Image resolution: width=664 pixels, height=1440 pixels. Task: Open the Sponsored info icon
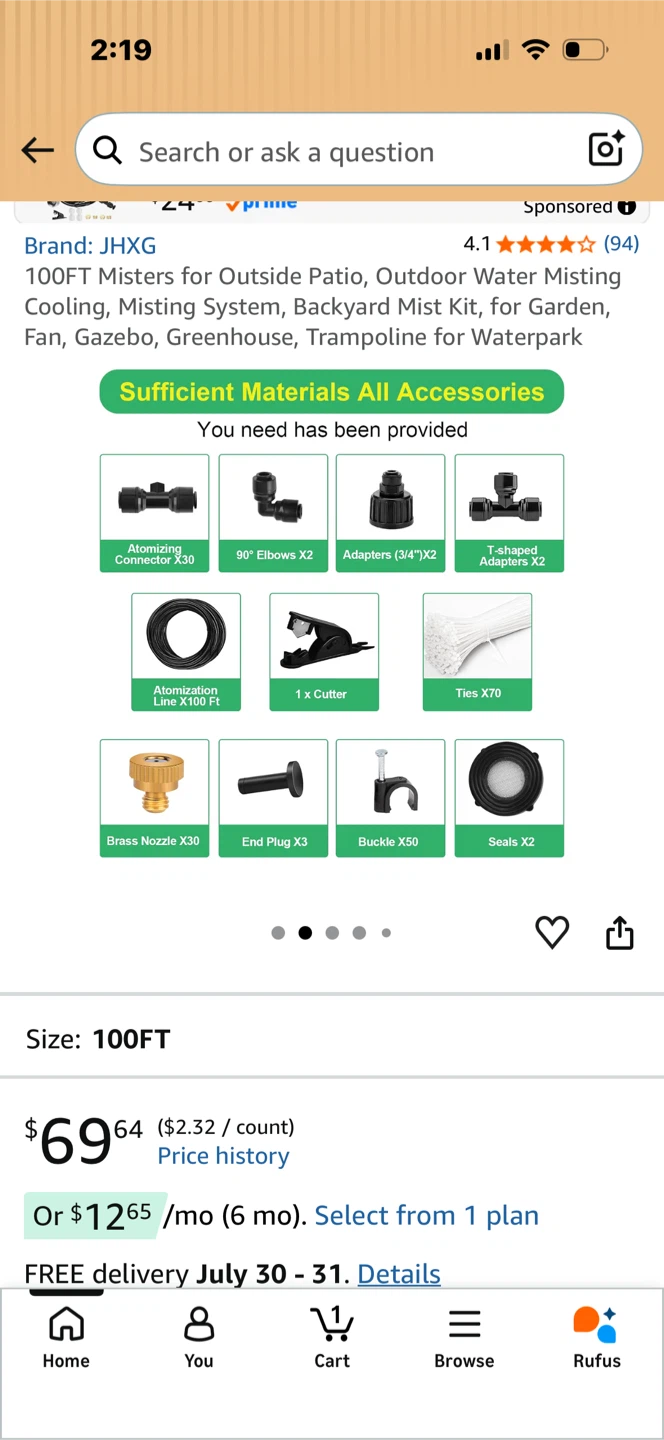[627, 207]
